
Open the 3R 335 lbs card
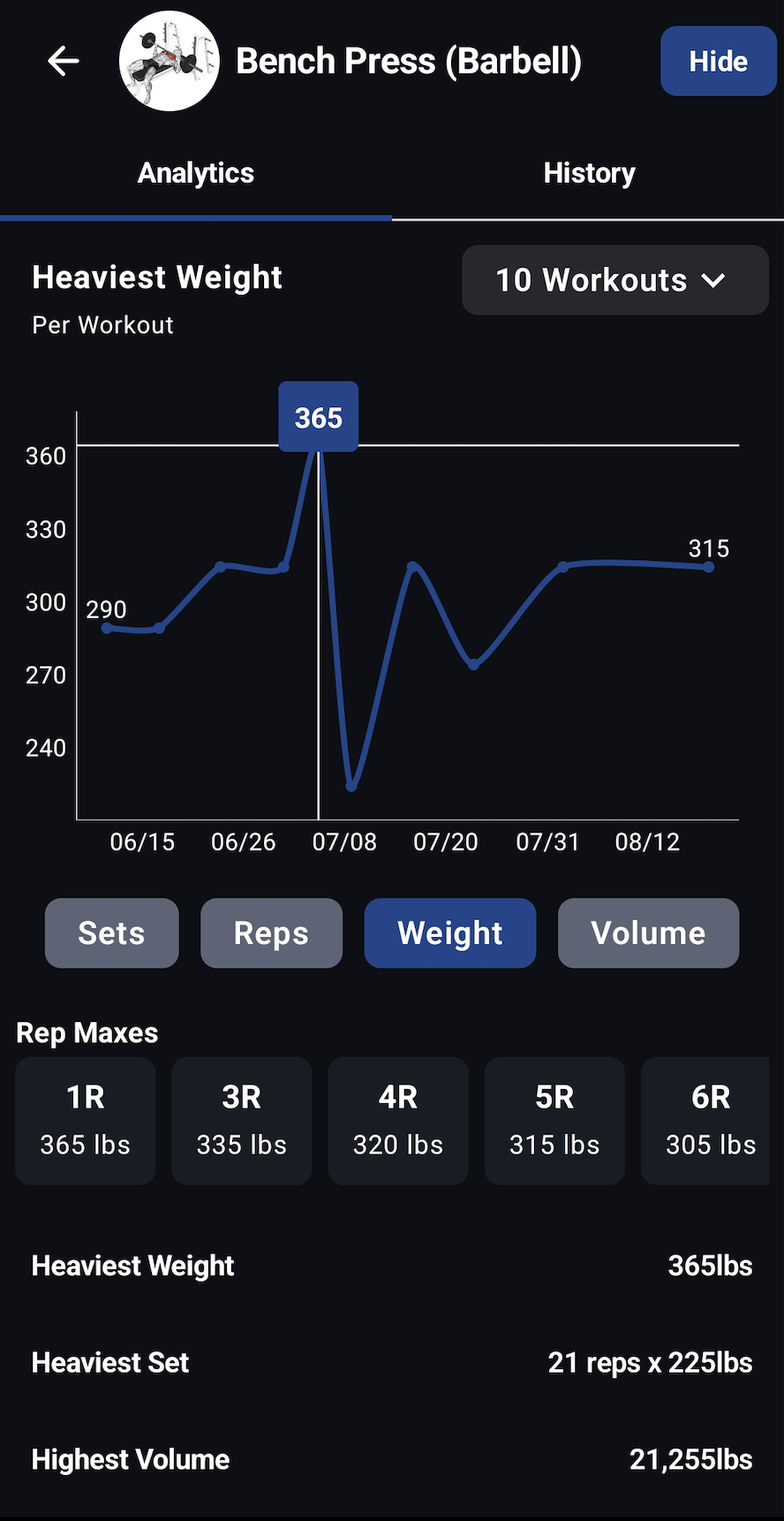tap(241, 1121)
